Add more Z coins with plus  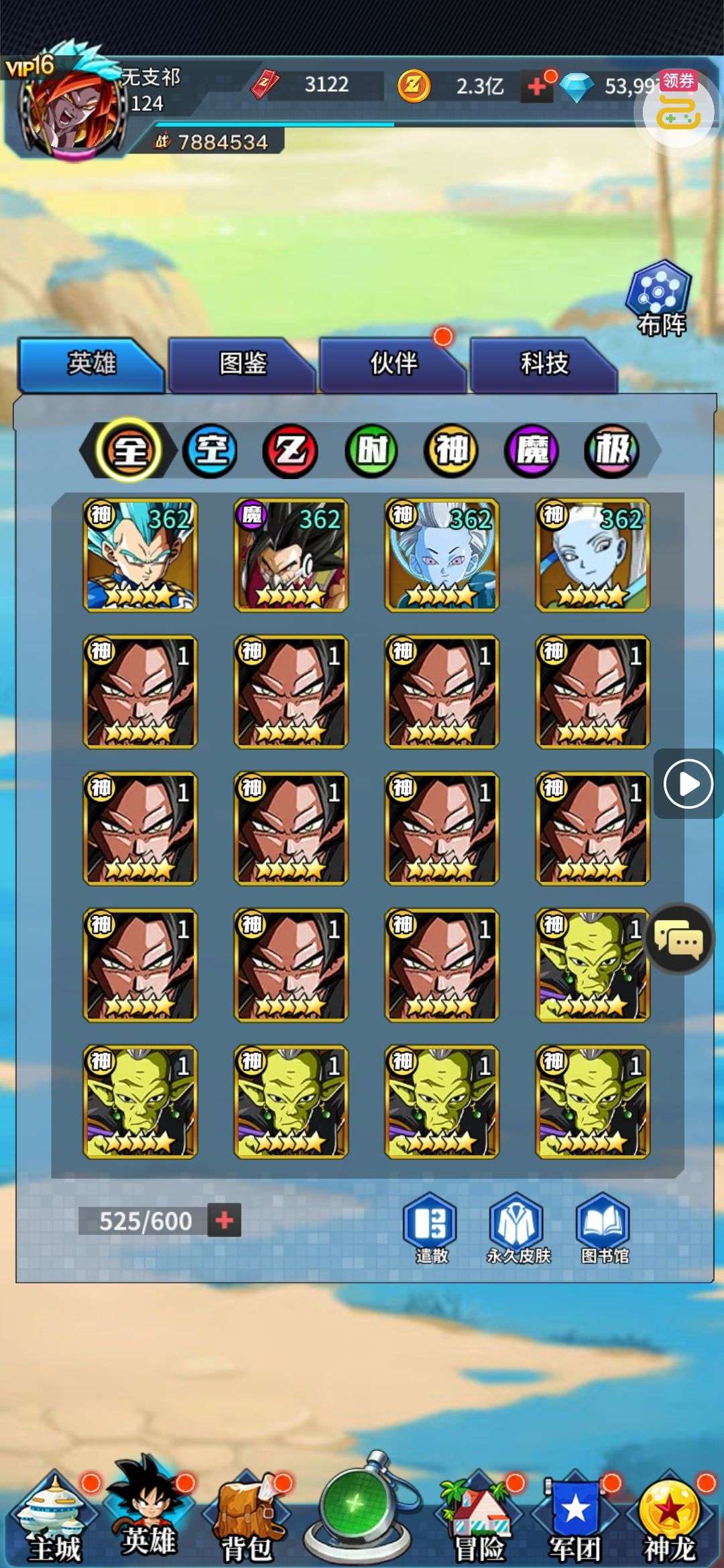pos(538,86)
